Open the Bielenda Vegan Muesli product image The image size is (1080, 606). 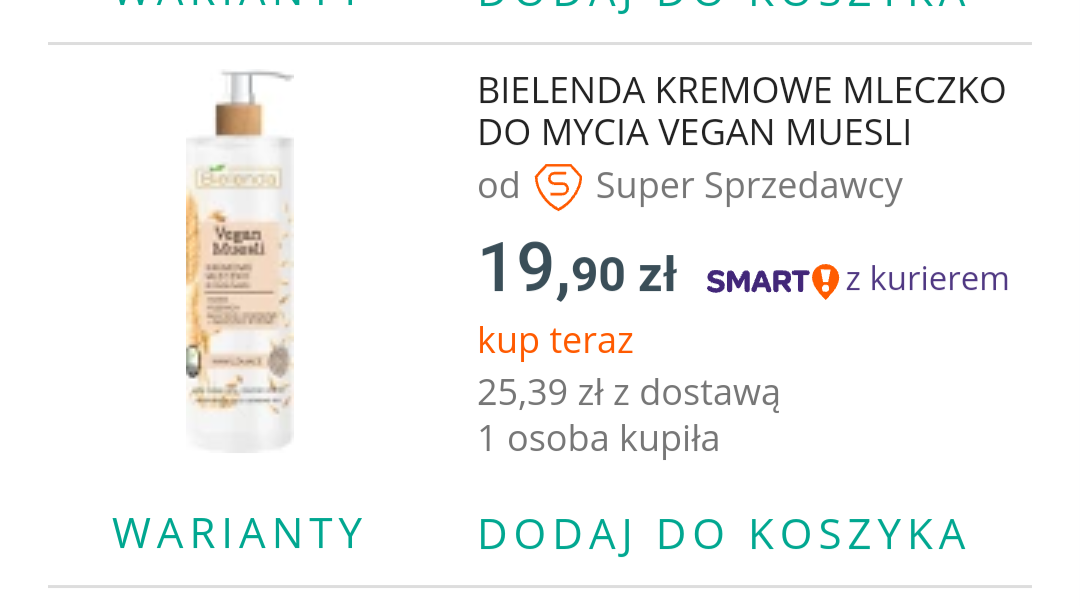click(239, 262)
